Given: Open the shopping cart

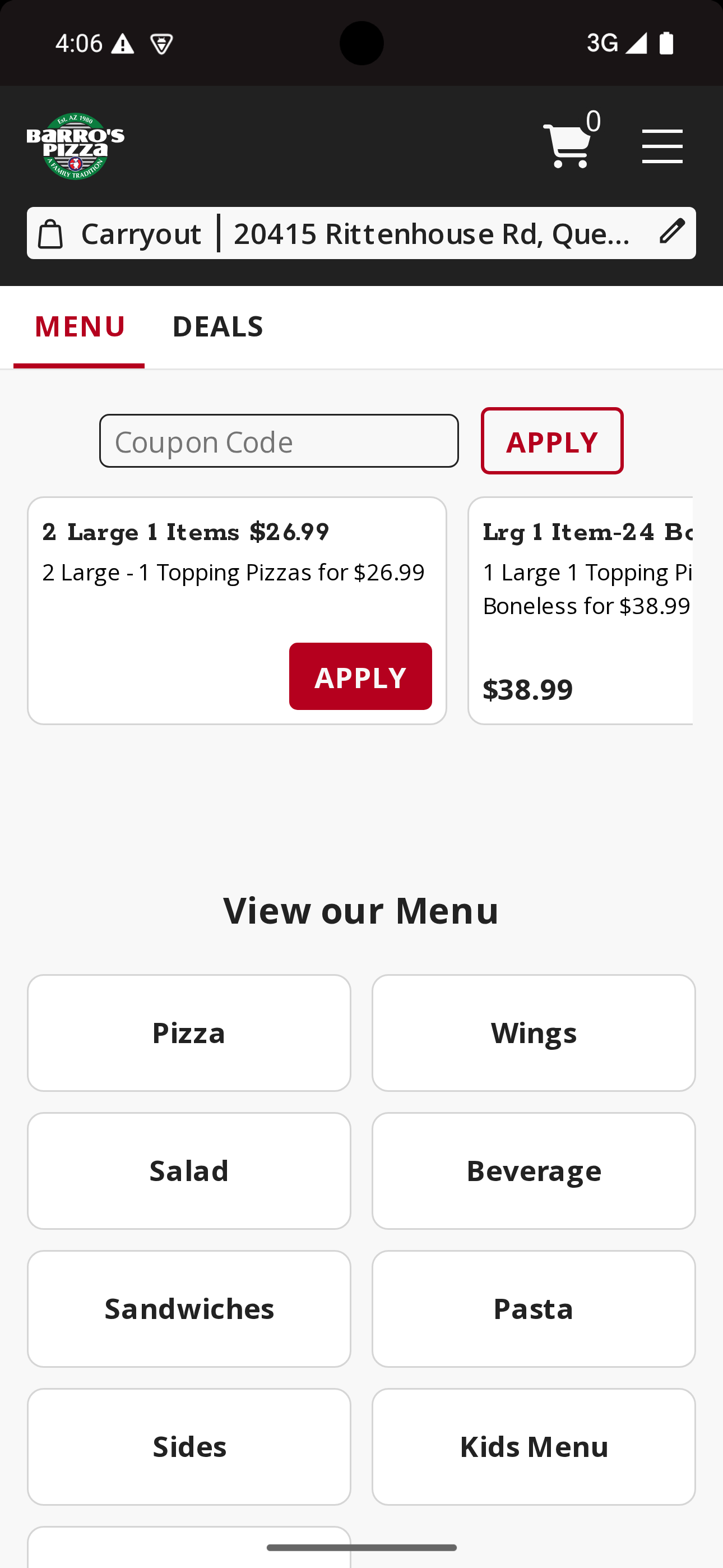Looking at the screenshot, I should click(568, 145).
